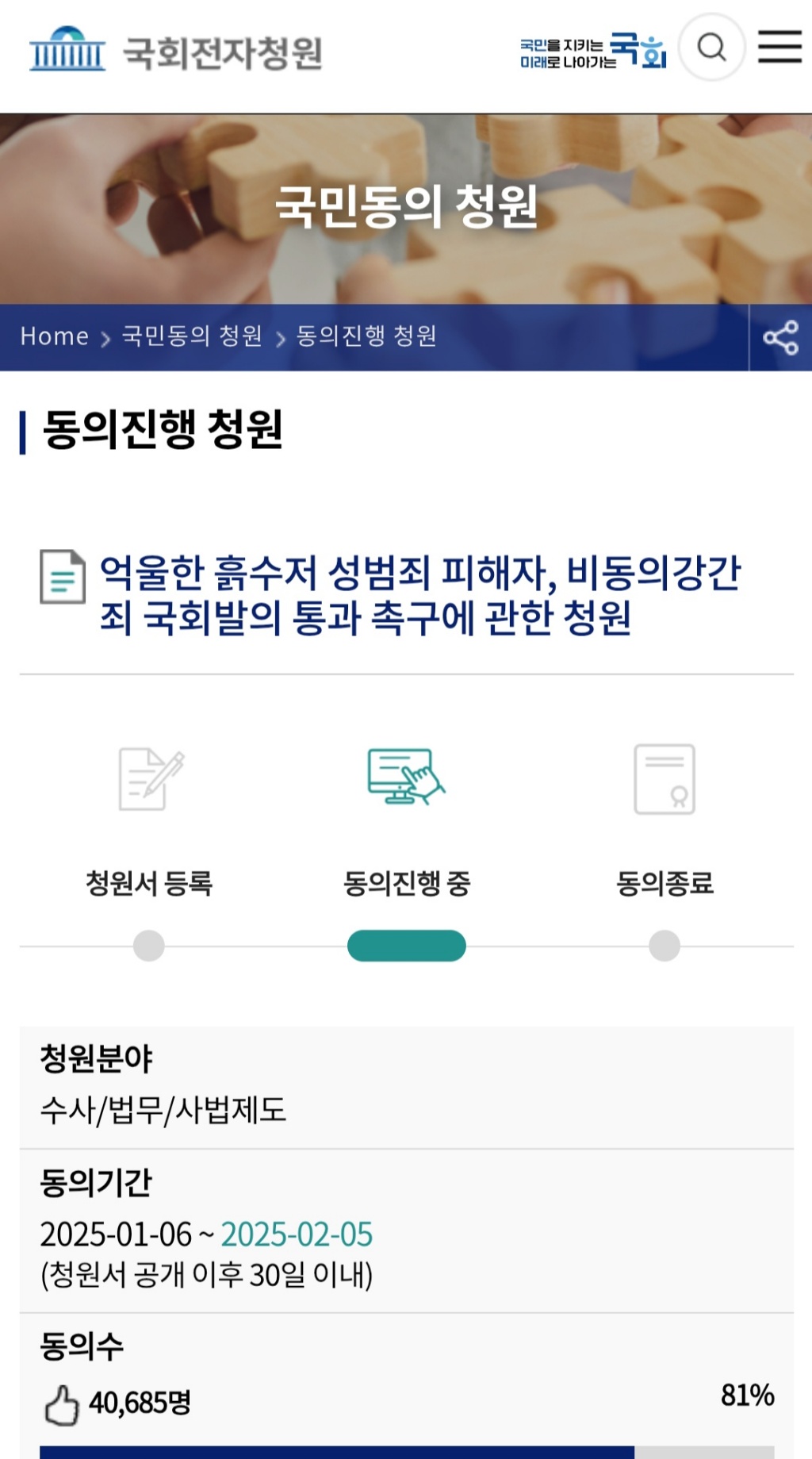Open the hamburger menu

[779, 46]
